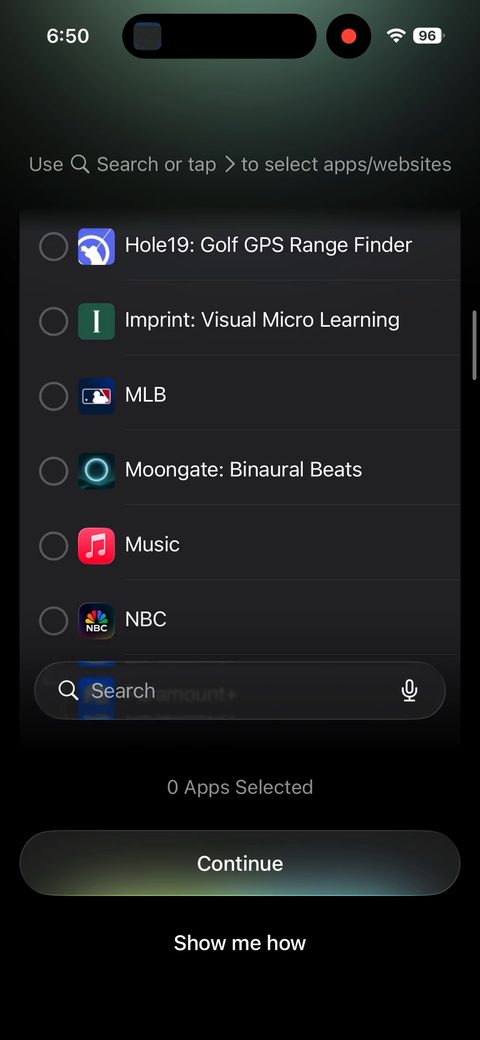Screen dimensions: 480x1040
Task: Select the NBC app
Action: point(54,621)
